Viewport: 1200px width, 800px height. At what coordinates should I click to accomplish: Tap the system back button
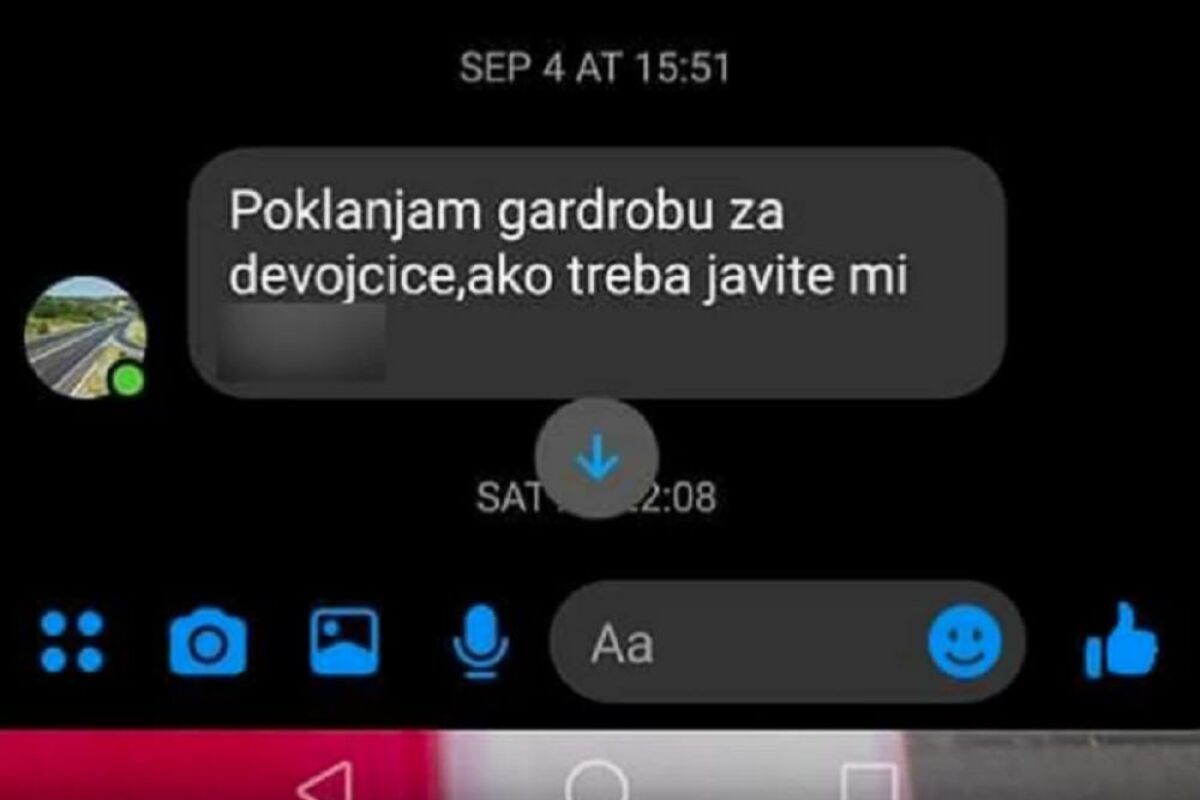click(327, 780)
